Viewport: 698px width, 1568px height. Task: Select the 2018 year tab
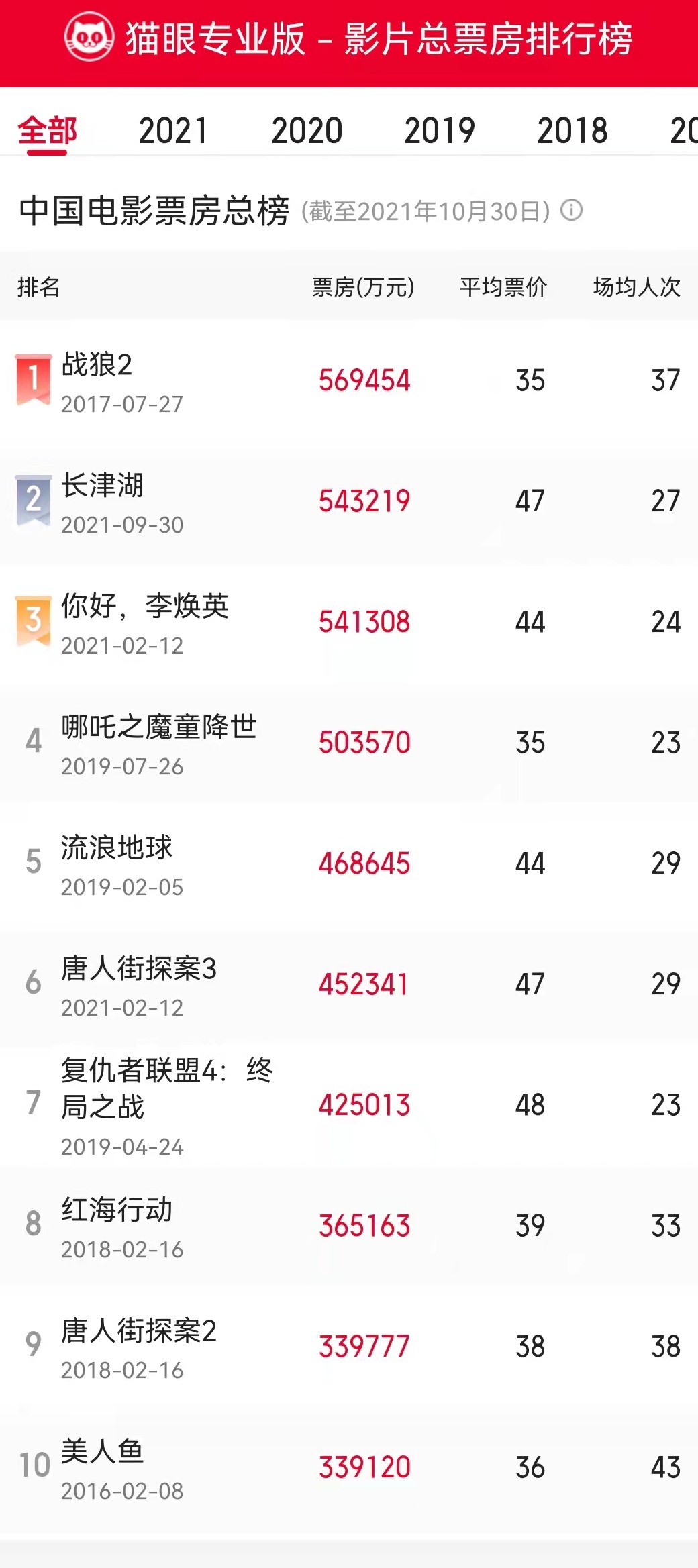click(x=572, y=130)
